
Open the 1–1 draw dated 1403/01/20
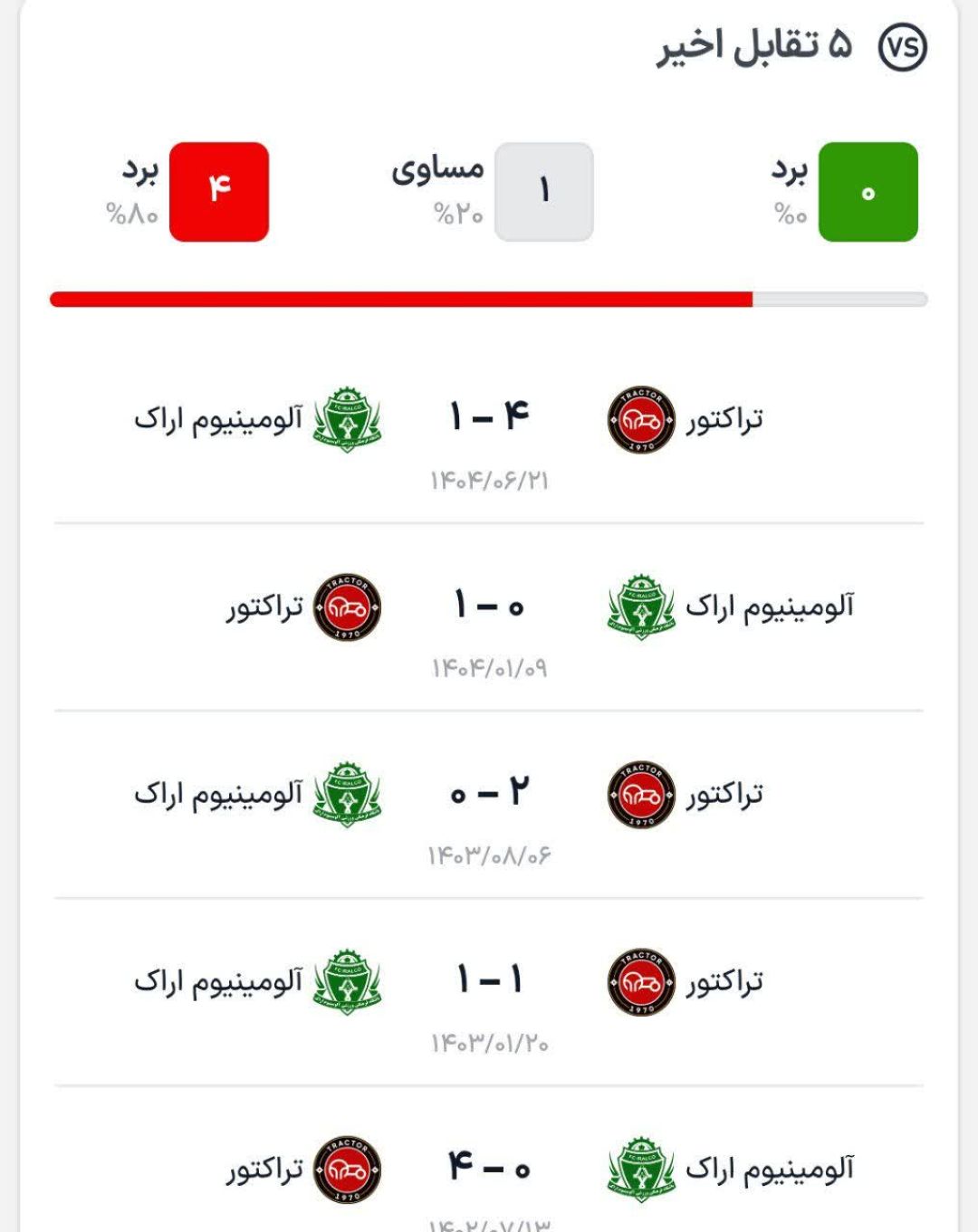489,992
